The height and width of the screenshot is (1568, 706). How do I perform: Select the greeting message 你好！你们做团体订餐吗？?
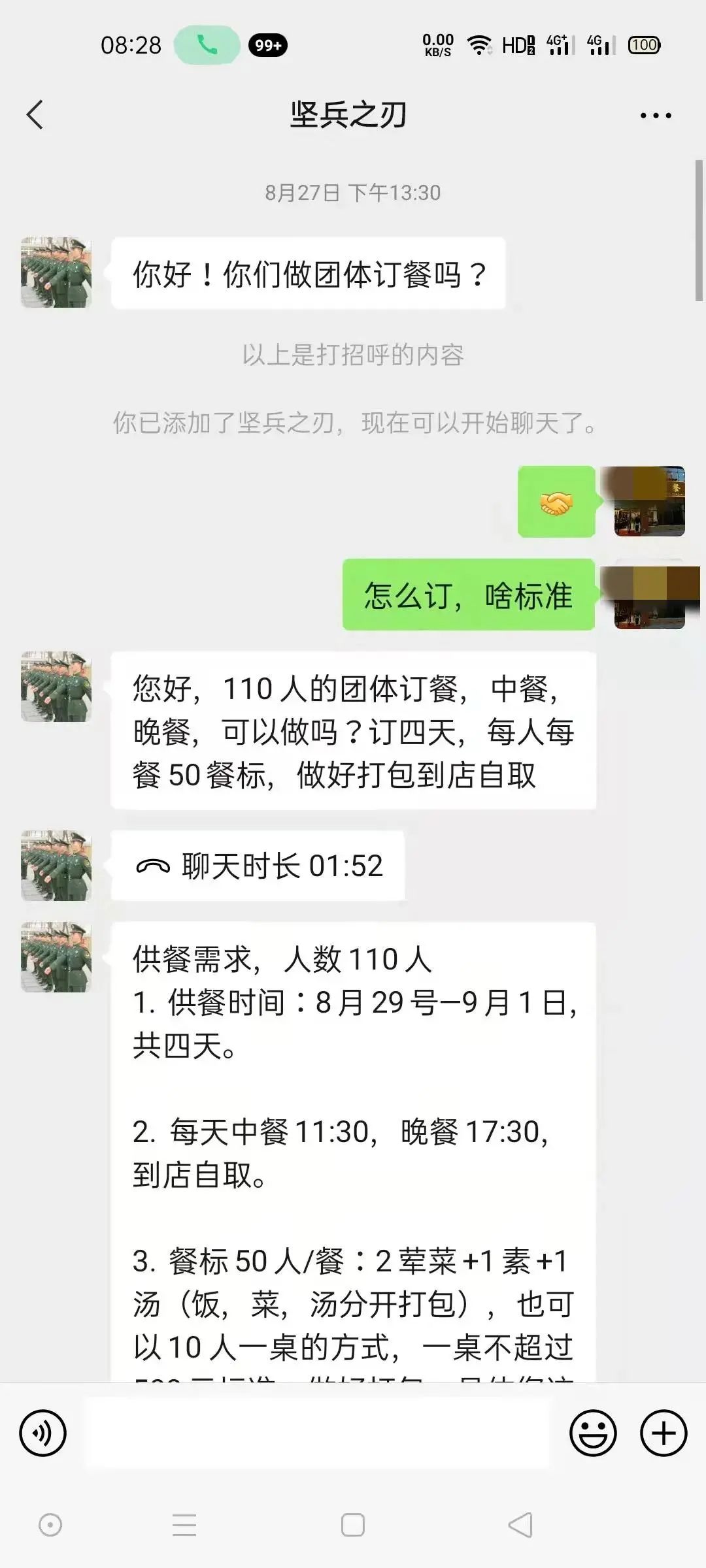307,274
